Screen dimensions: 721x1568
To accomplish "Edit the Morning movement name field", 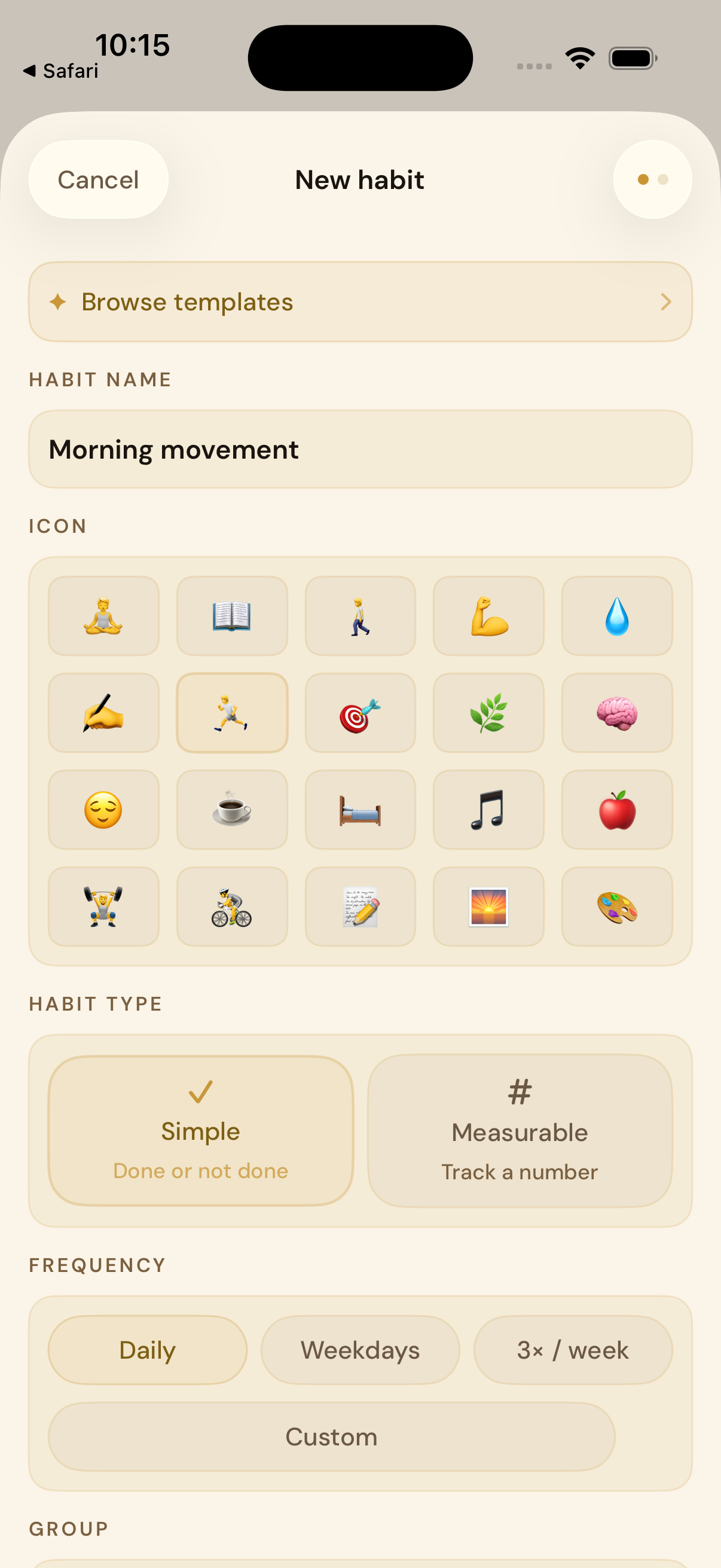I will click(360, 449).
